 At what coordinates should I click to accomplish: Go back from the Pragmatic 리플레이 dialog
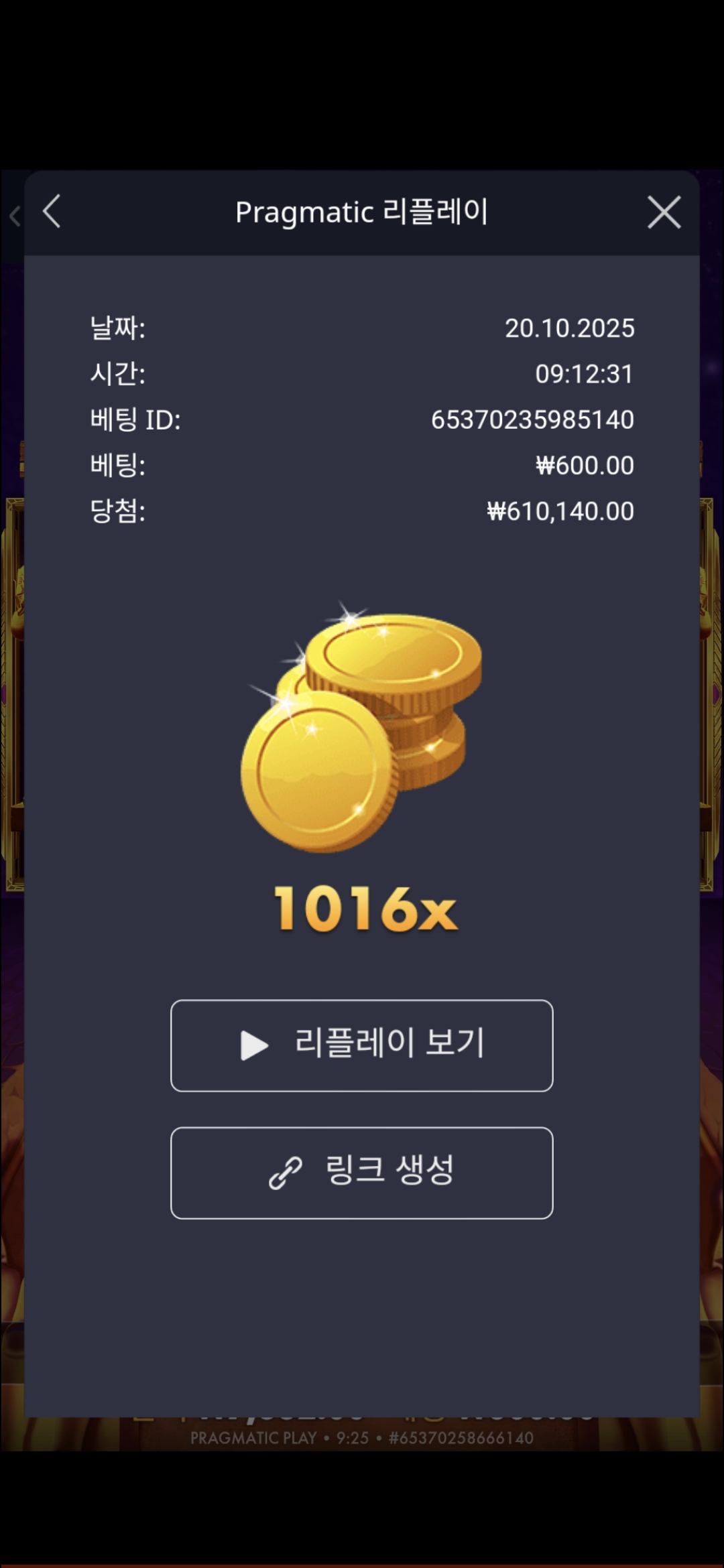52,212
